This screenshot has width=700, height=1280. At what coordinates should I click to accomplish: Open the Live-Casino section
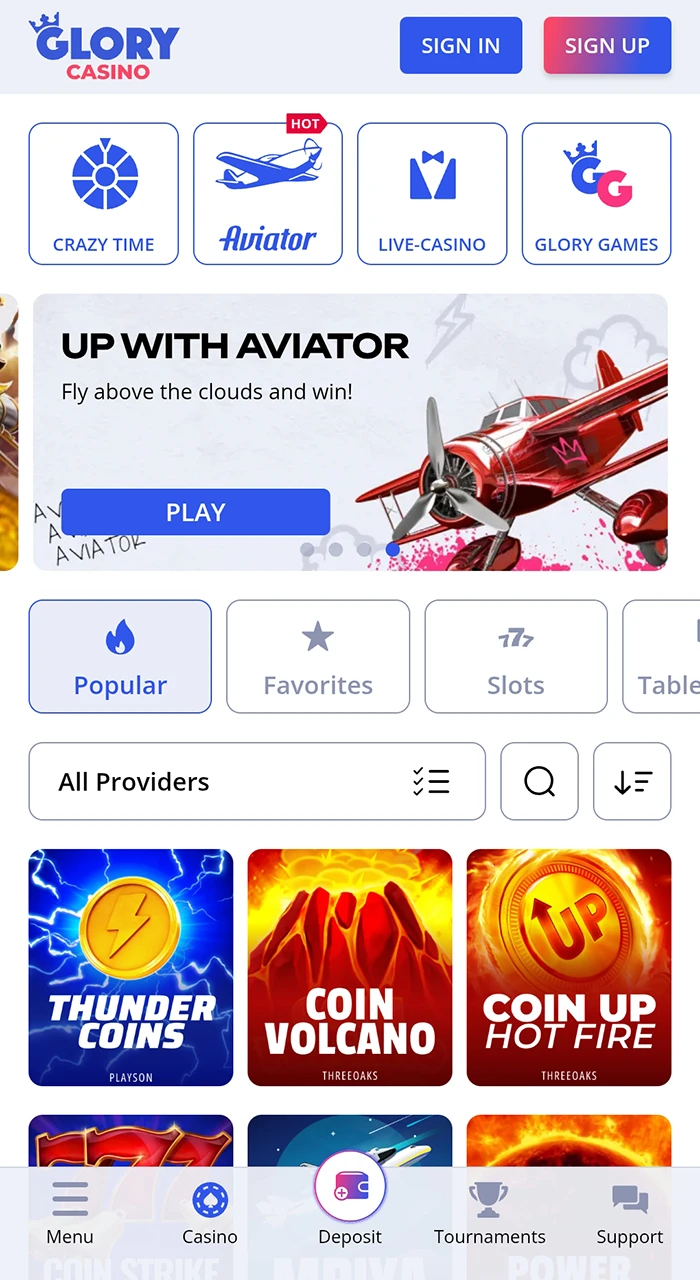coord(432,194)
